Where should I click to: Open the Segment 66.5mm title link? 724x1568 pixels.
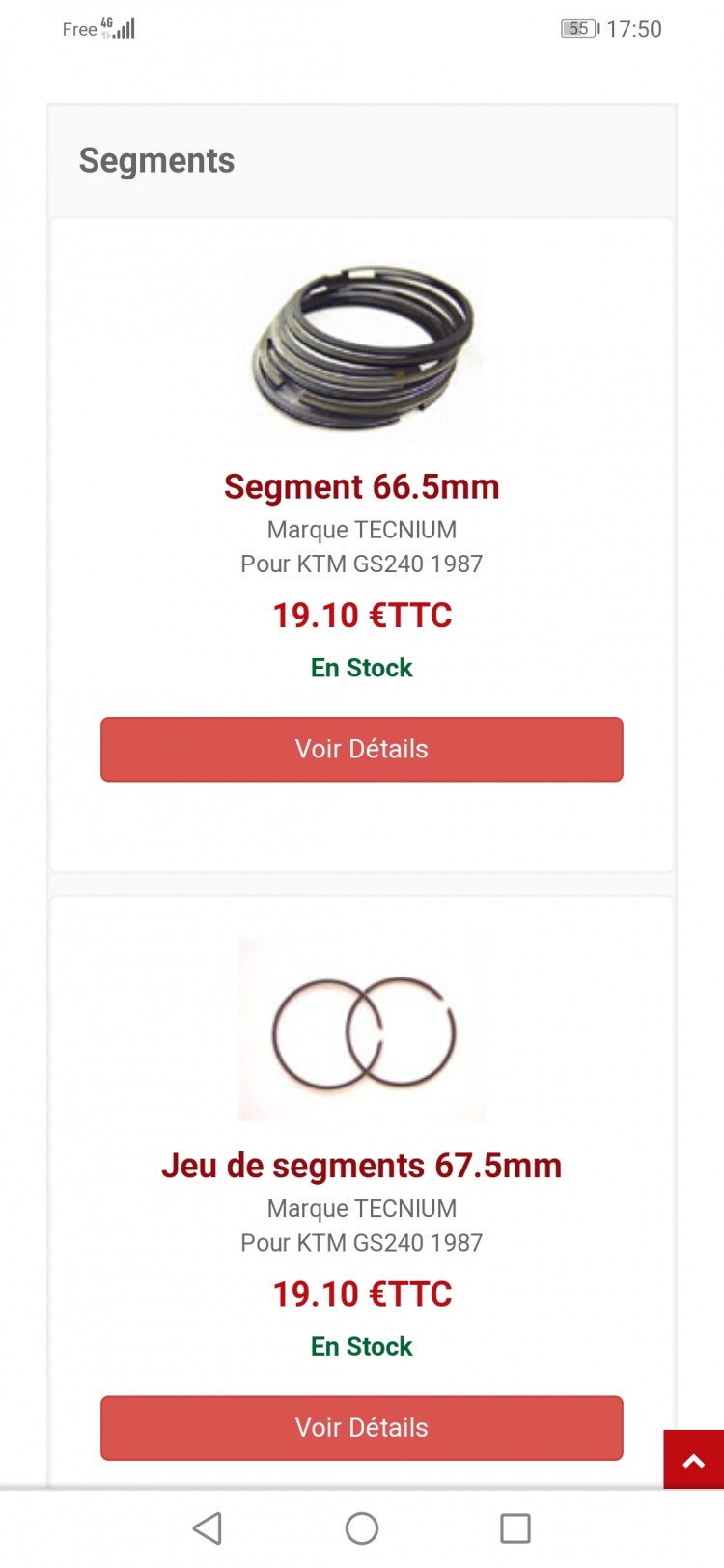[361, 487]
